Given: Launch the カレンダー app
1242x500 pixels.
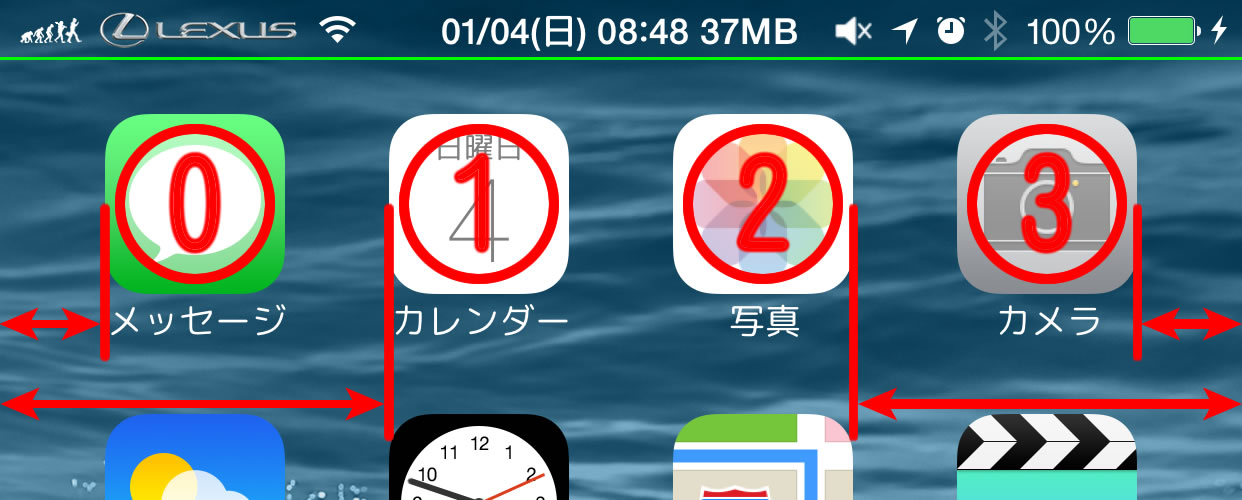Looking at the screenshot, I should coord(479,204).
